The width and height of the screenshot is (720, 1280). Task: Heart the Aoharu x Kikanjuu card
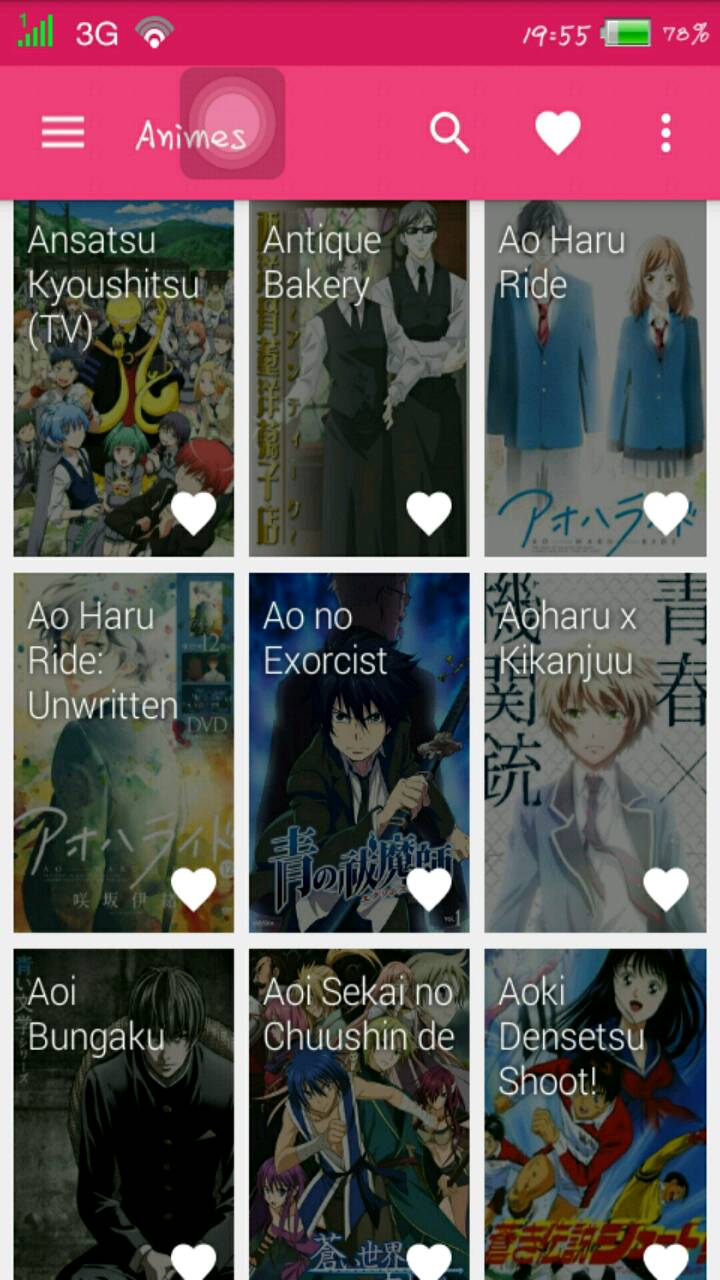[x=665, y=888]
